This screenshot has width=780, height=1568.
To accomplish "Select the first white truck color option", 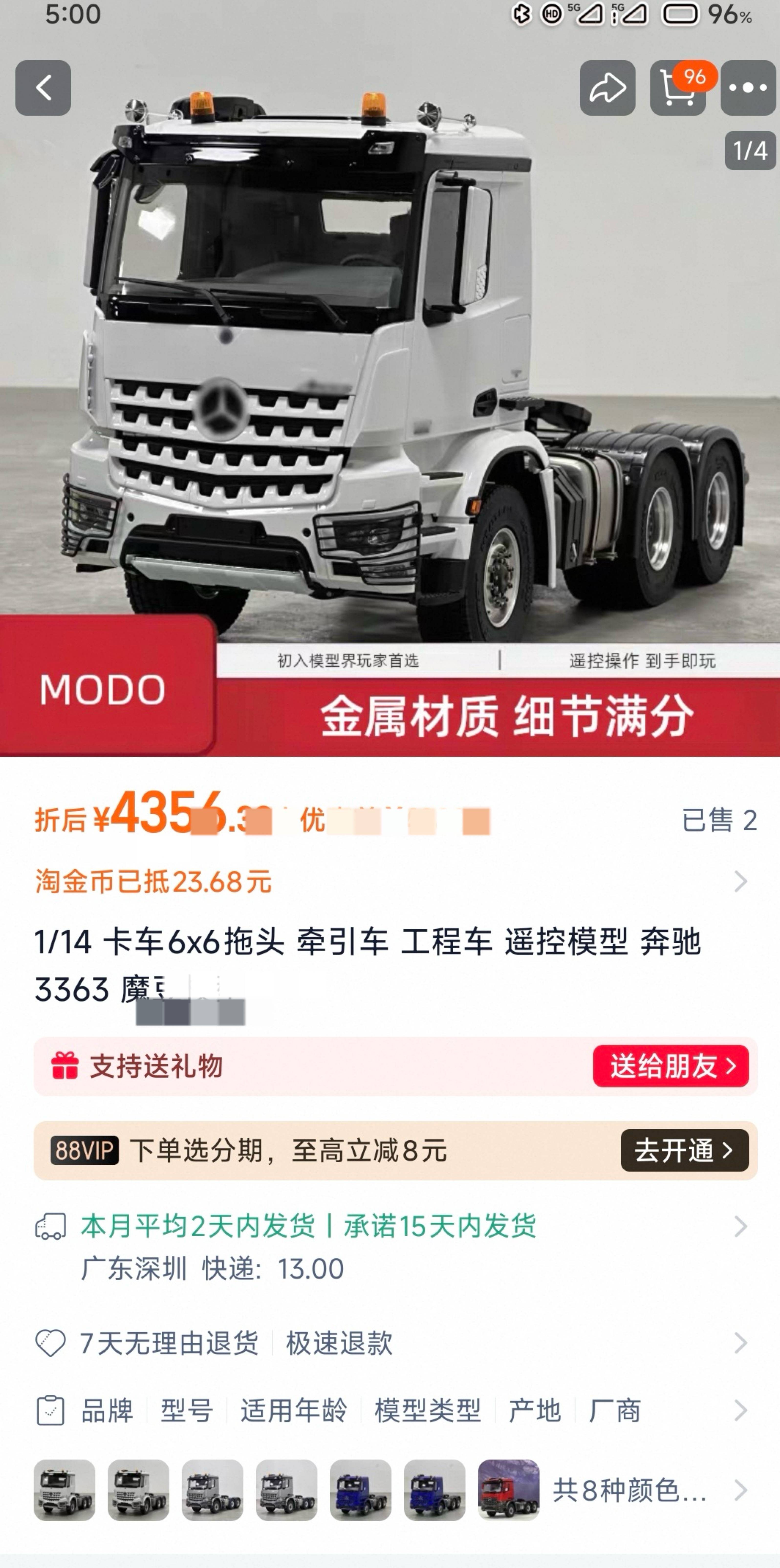I will 65,1490.
